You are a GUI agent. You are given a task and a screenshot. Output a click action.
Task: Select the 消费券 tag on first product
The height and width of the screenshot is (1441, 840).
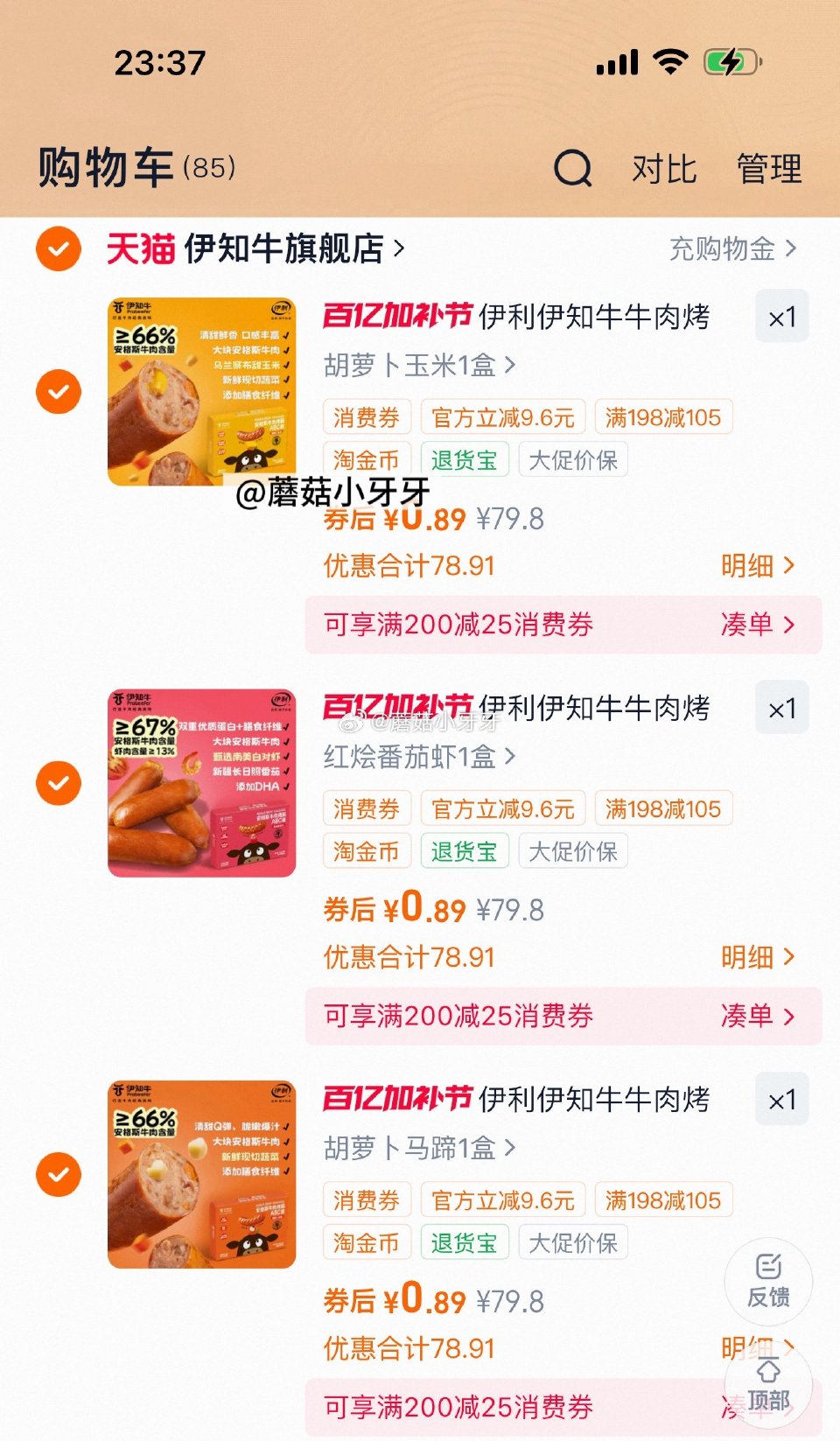click(x=367, y=417)
